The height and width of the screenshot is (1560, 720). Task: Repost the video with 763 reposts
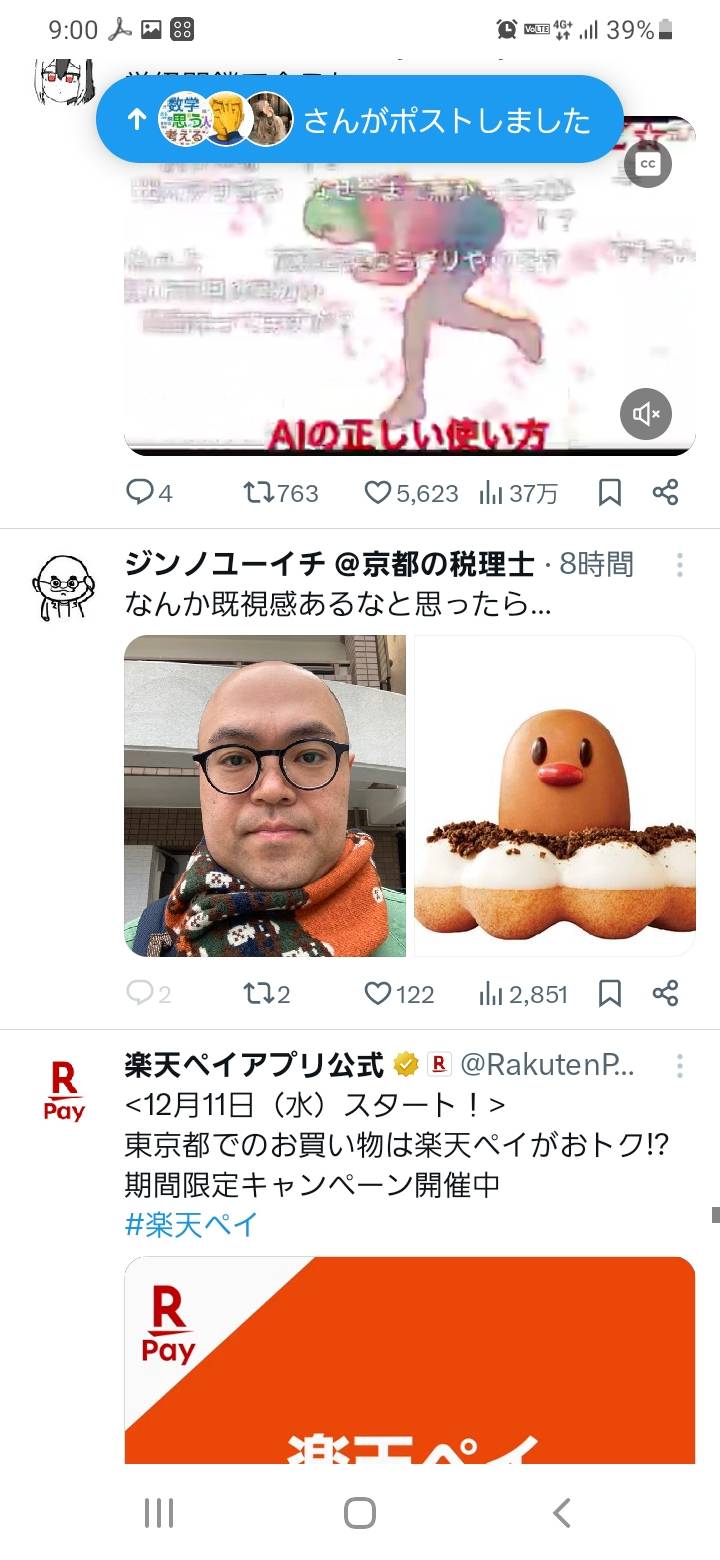281,492
